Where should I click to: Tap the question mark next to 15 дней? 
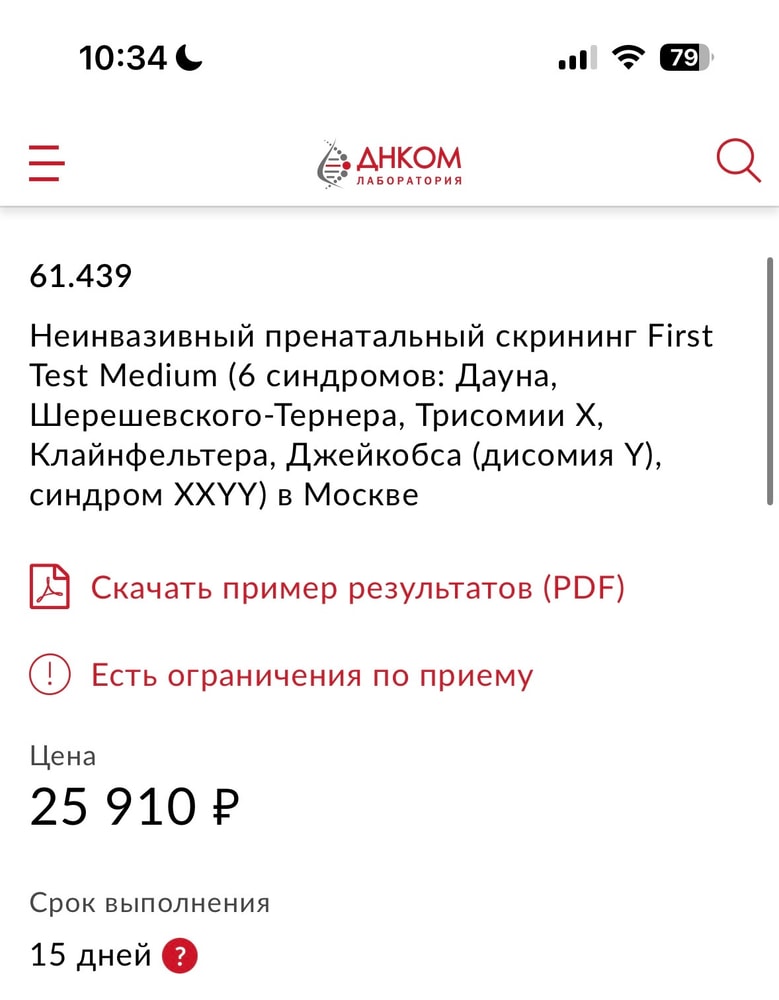[180, 956]
